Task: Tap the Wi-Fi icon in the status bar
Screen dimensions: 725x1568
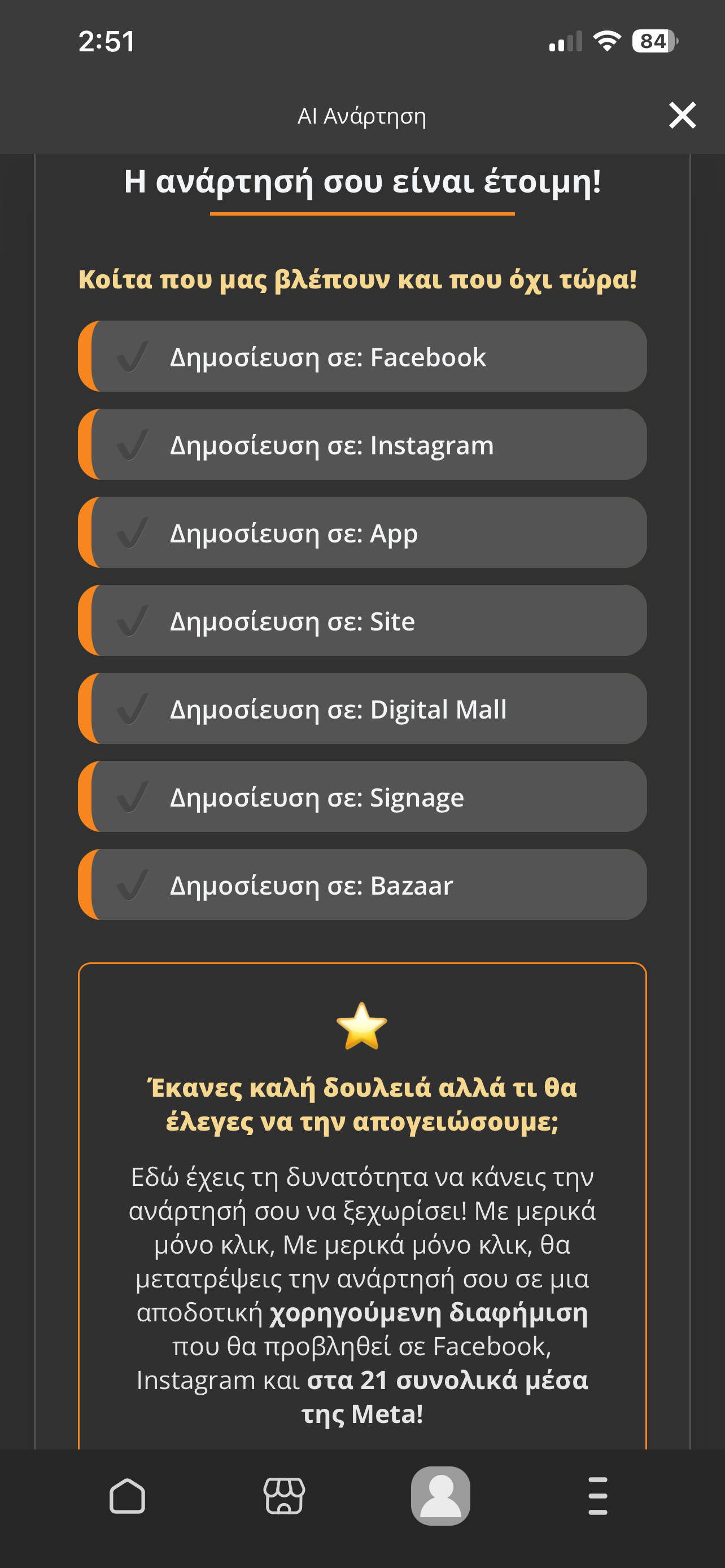Action: point(606,41)
